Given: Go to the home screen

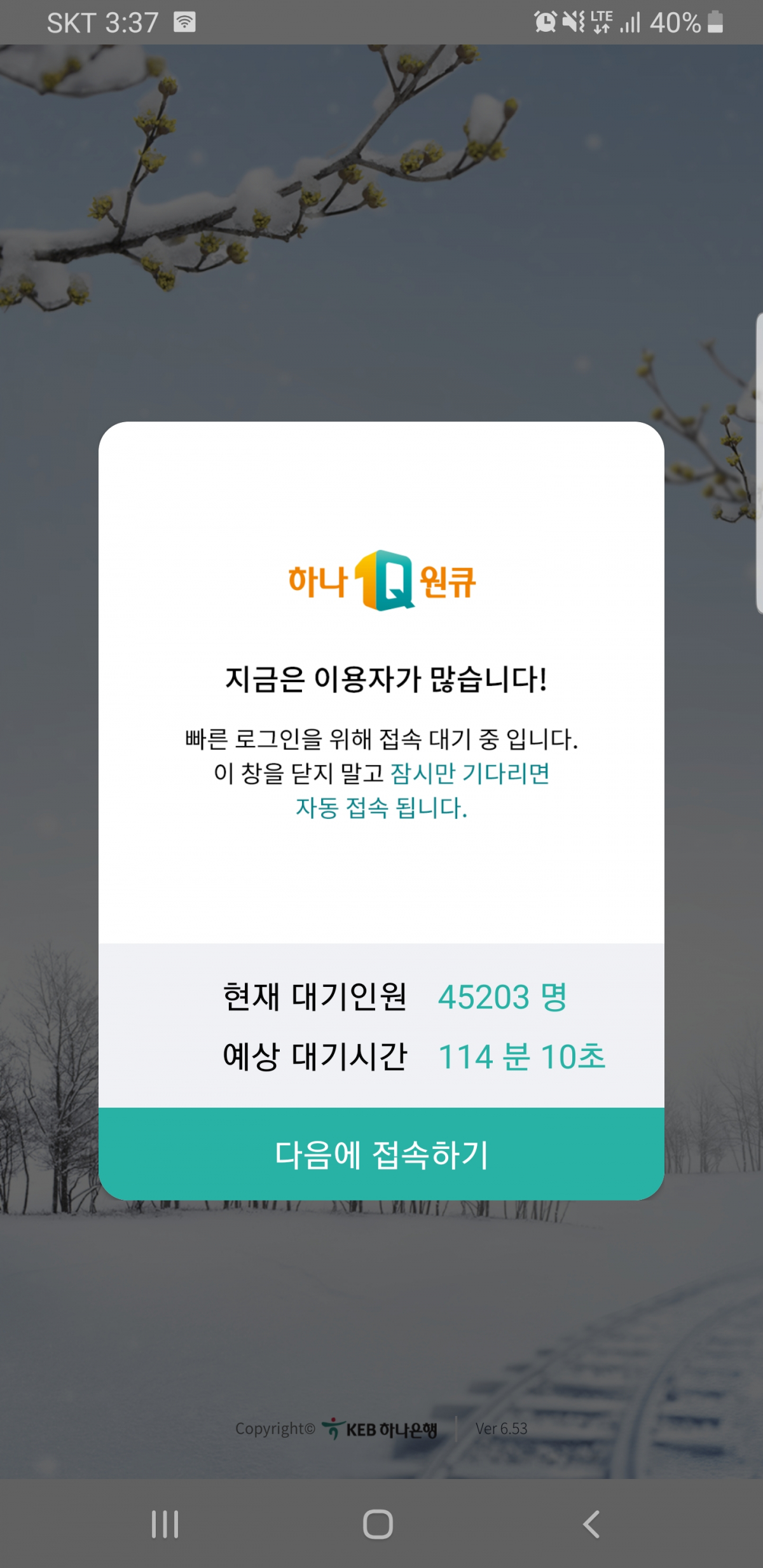Looking at the screenshot, I should click(x=378, y=1524).
